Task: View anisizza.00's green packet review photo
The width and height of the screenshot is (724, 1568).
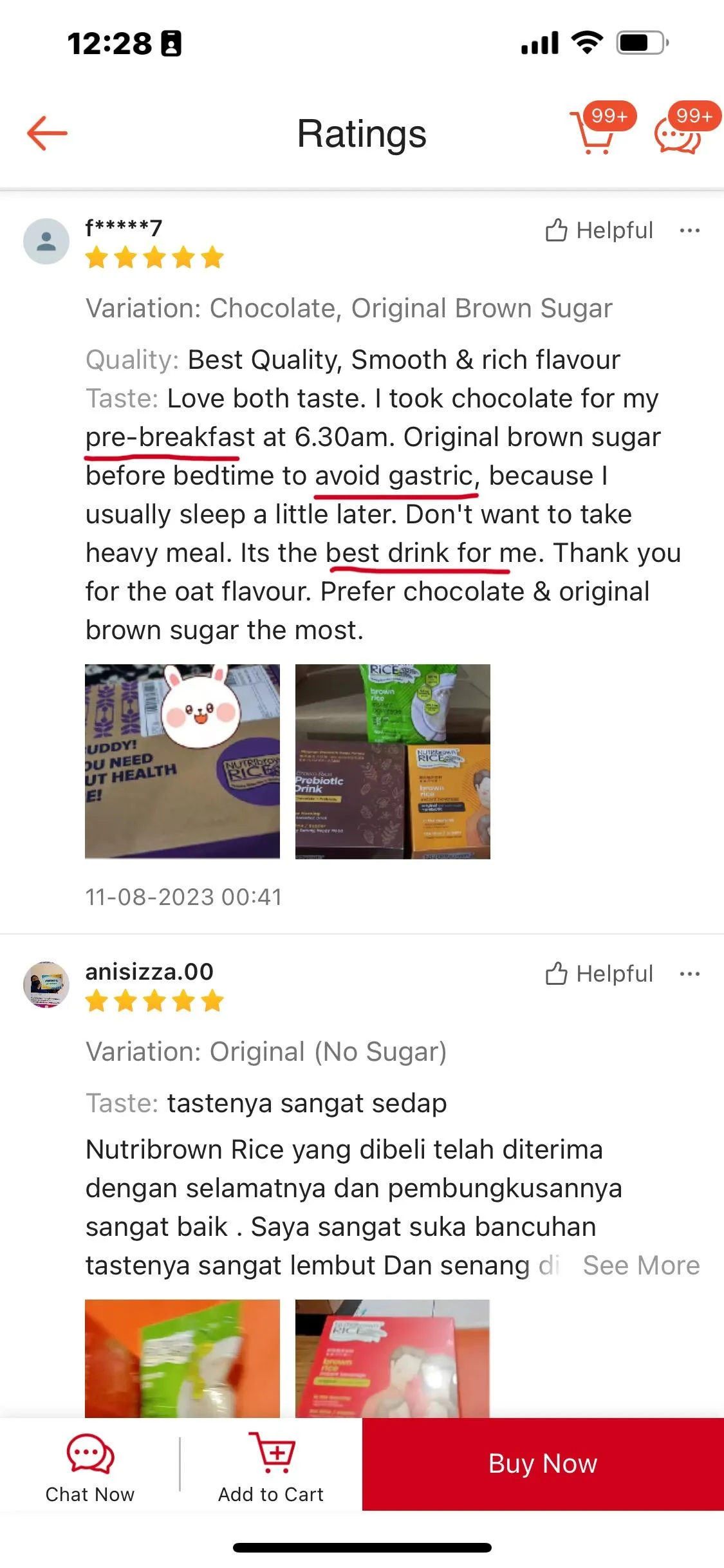Action: click(x=183, y=1358)
